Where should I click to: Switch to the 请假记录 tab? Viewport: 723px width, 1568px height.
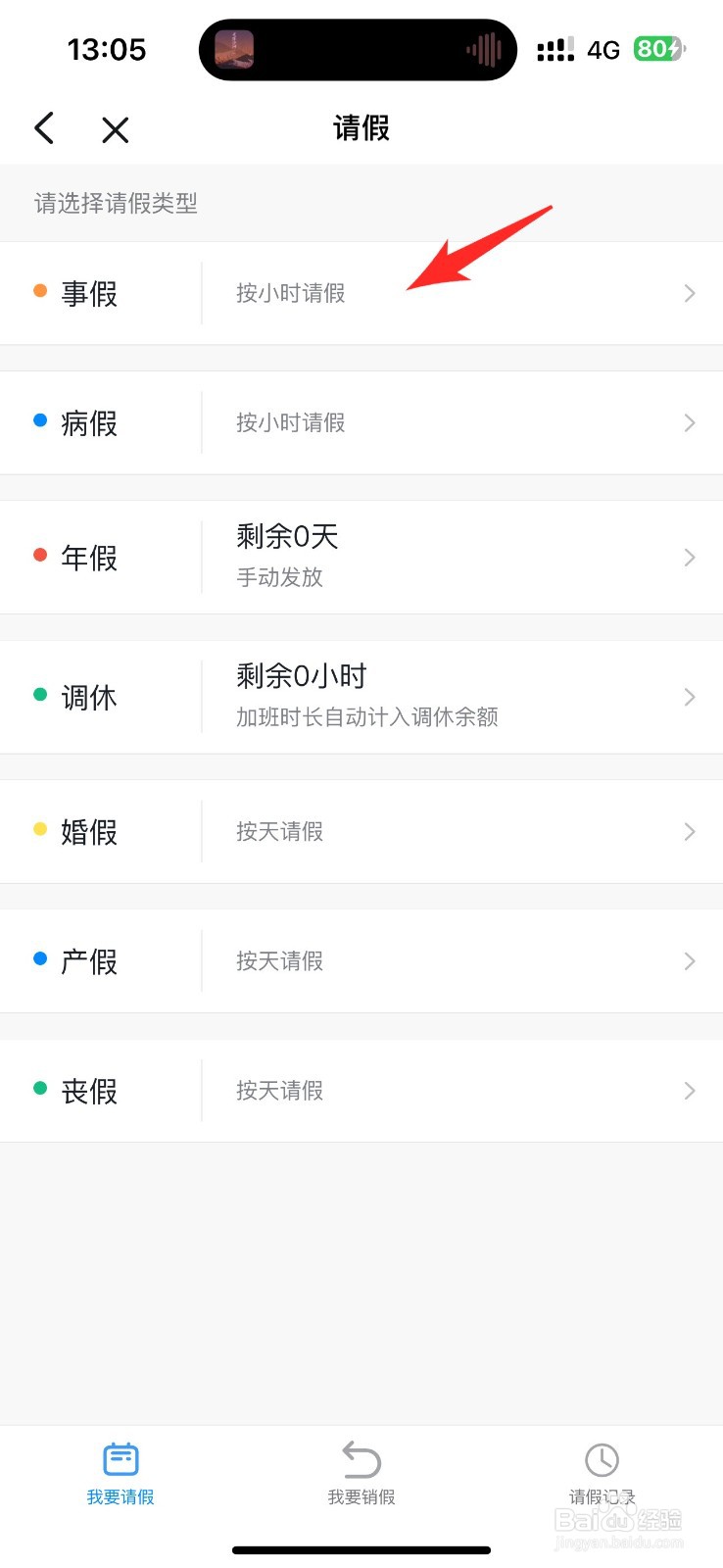(x=602, y=1474)
